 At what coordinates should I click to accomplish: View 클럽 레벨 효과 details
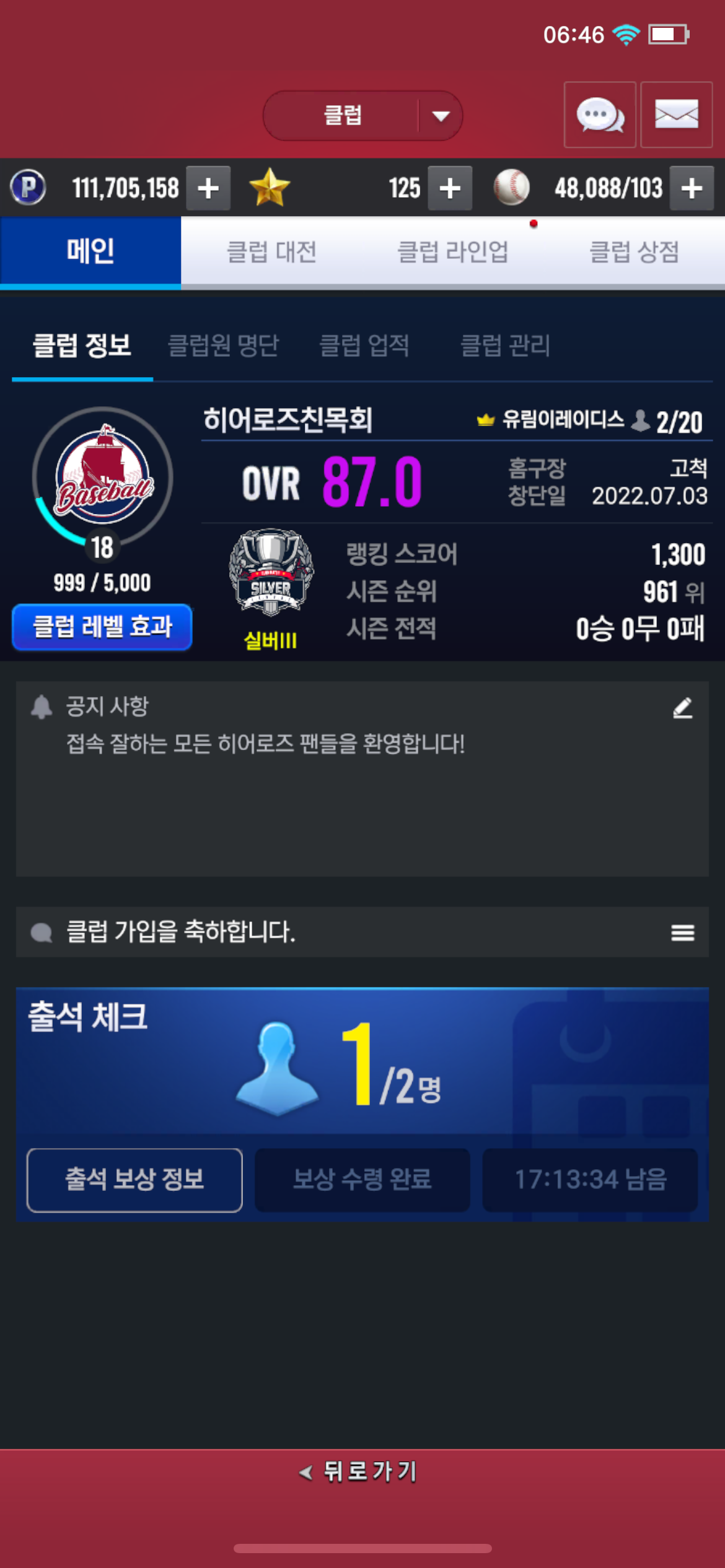coord(102,627)
